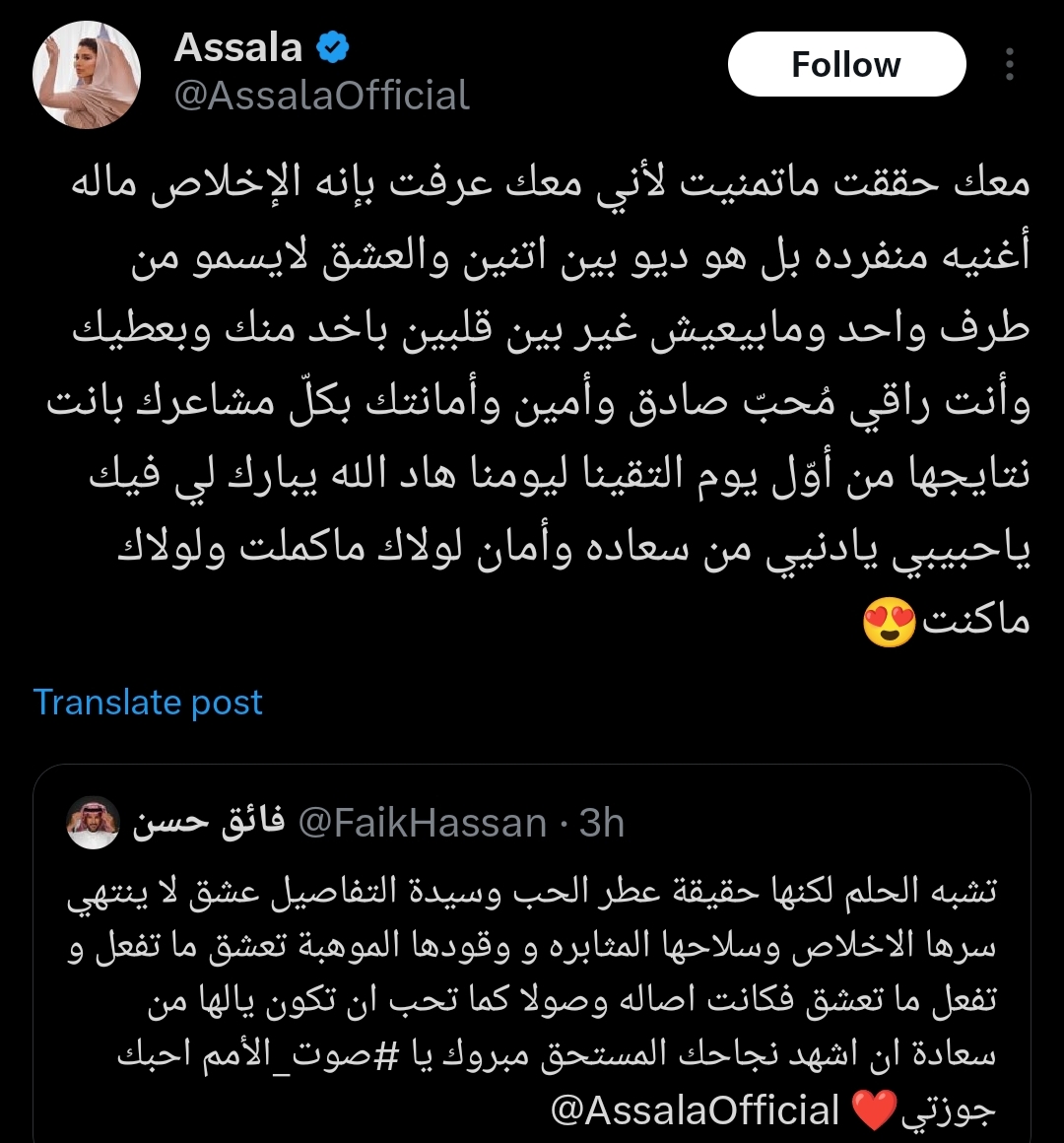Open the @AssalaOfficial mention in quoted post

(x=696, y=1109)
